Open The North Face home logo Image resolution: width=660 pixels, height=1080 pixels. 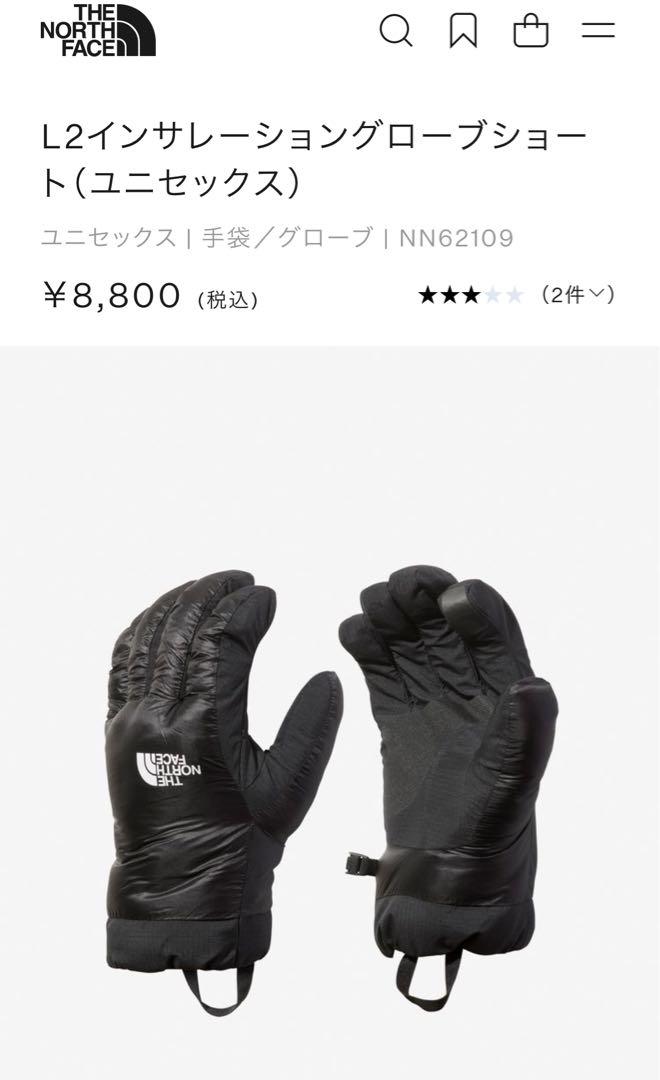tap(98, 30)
